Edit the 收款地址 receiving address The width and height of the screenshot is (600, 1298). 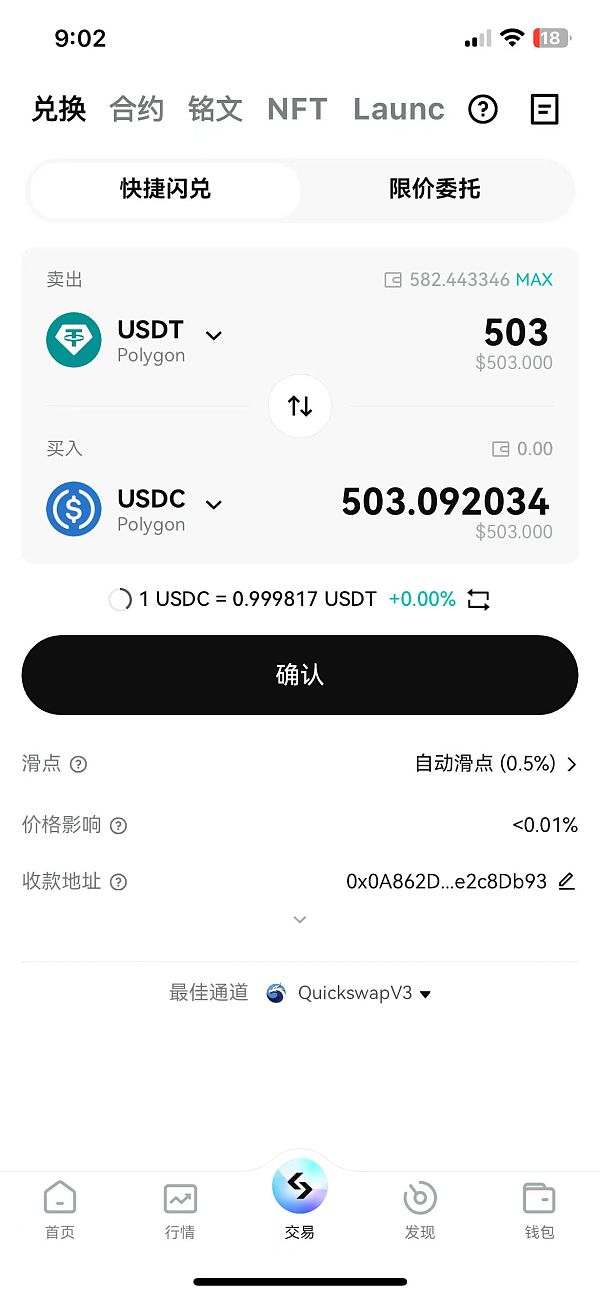567,882
